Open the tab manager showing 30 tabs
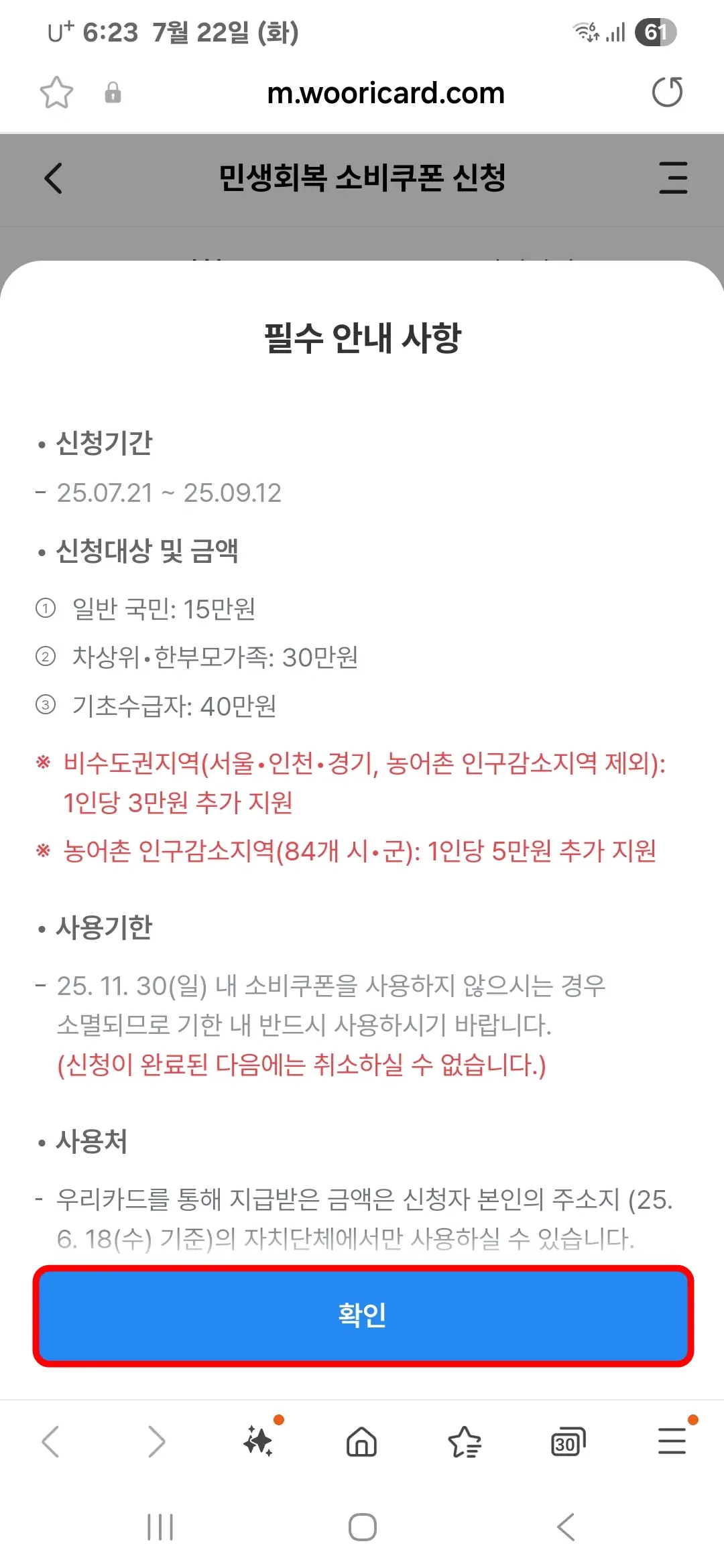 566,1443
